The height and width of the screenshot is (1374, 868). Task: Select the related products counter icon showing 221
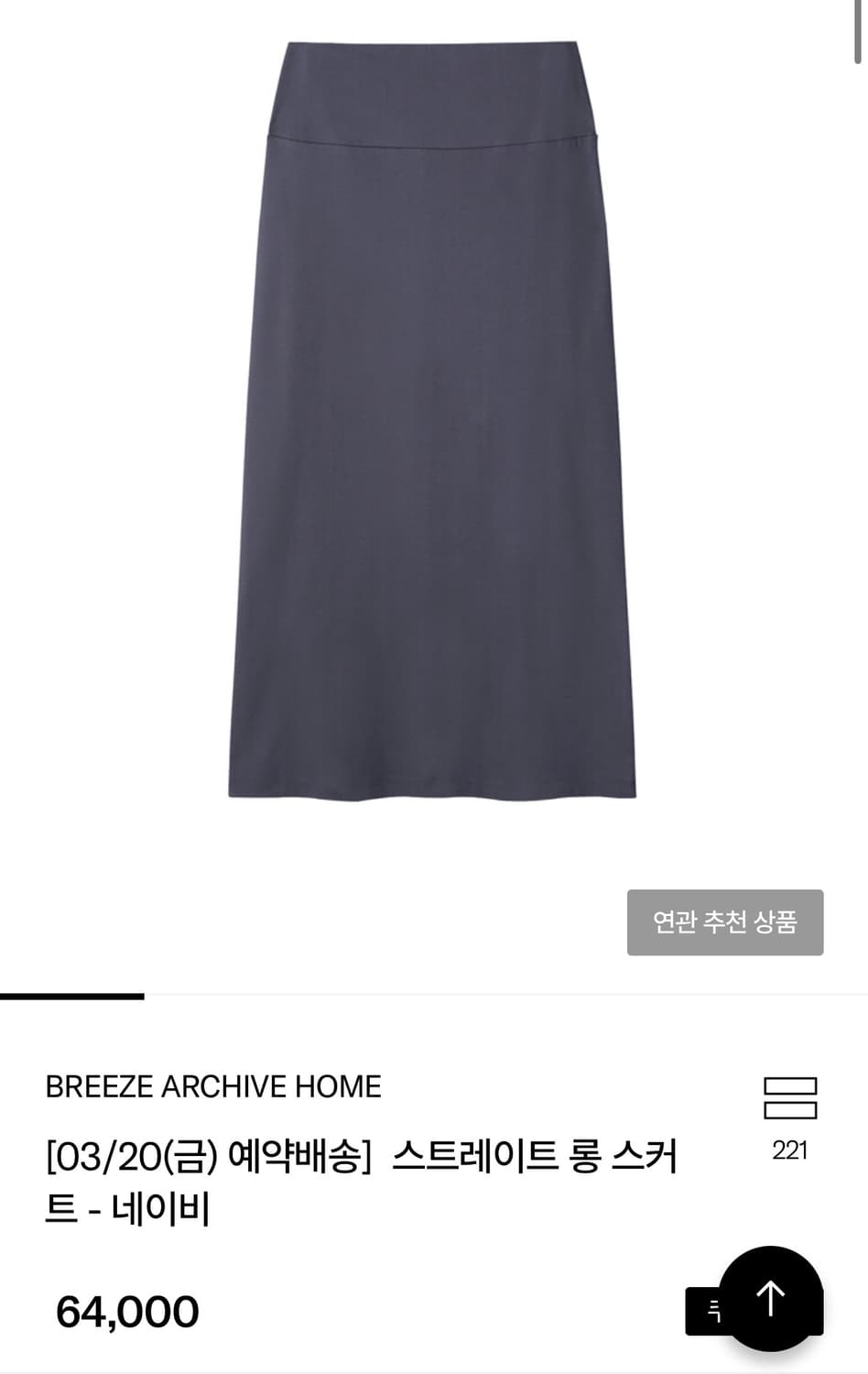coord(789,1107)
